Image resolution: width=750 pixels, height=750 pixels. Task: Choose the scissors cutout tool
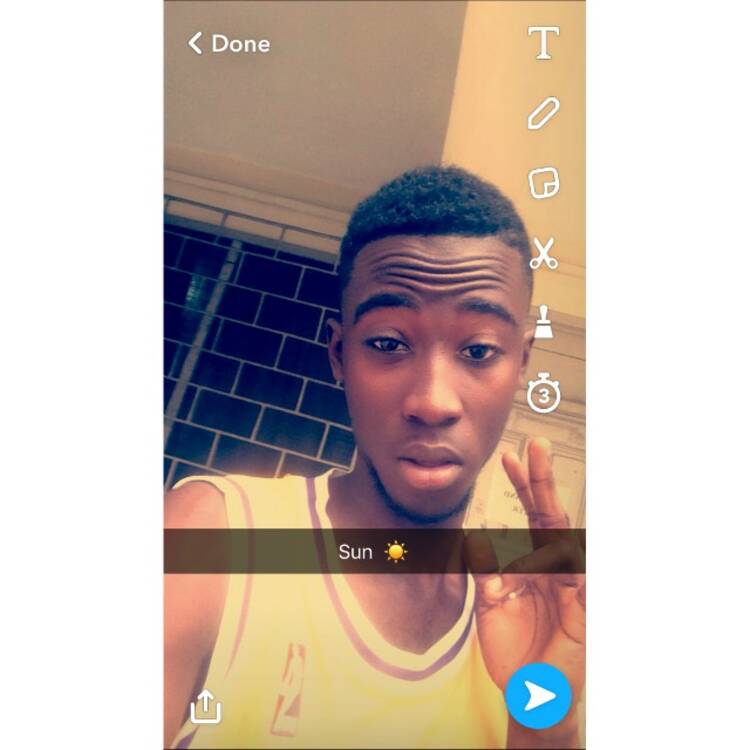543,253
